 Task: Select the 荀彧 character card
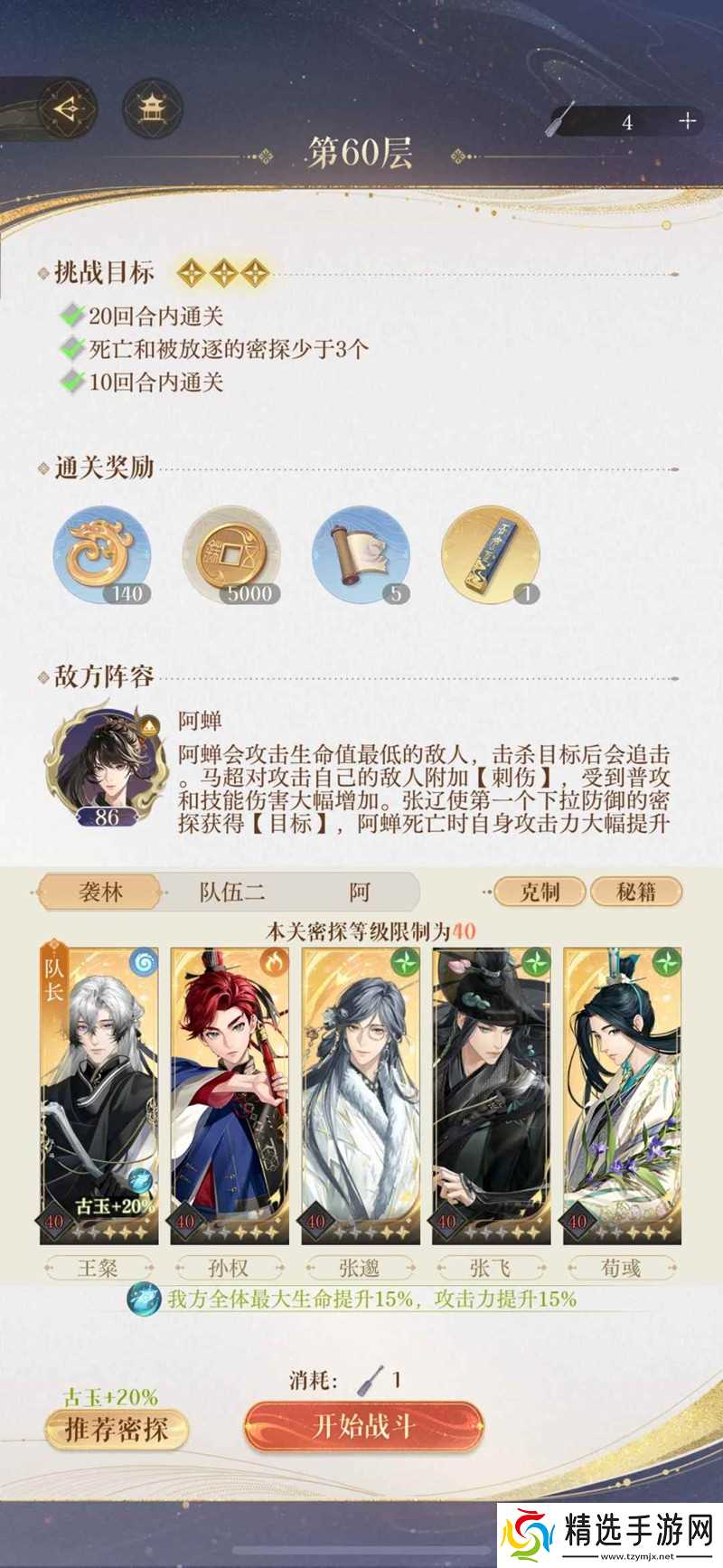click(x=622, y=1094)
